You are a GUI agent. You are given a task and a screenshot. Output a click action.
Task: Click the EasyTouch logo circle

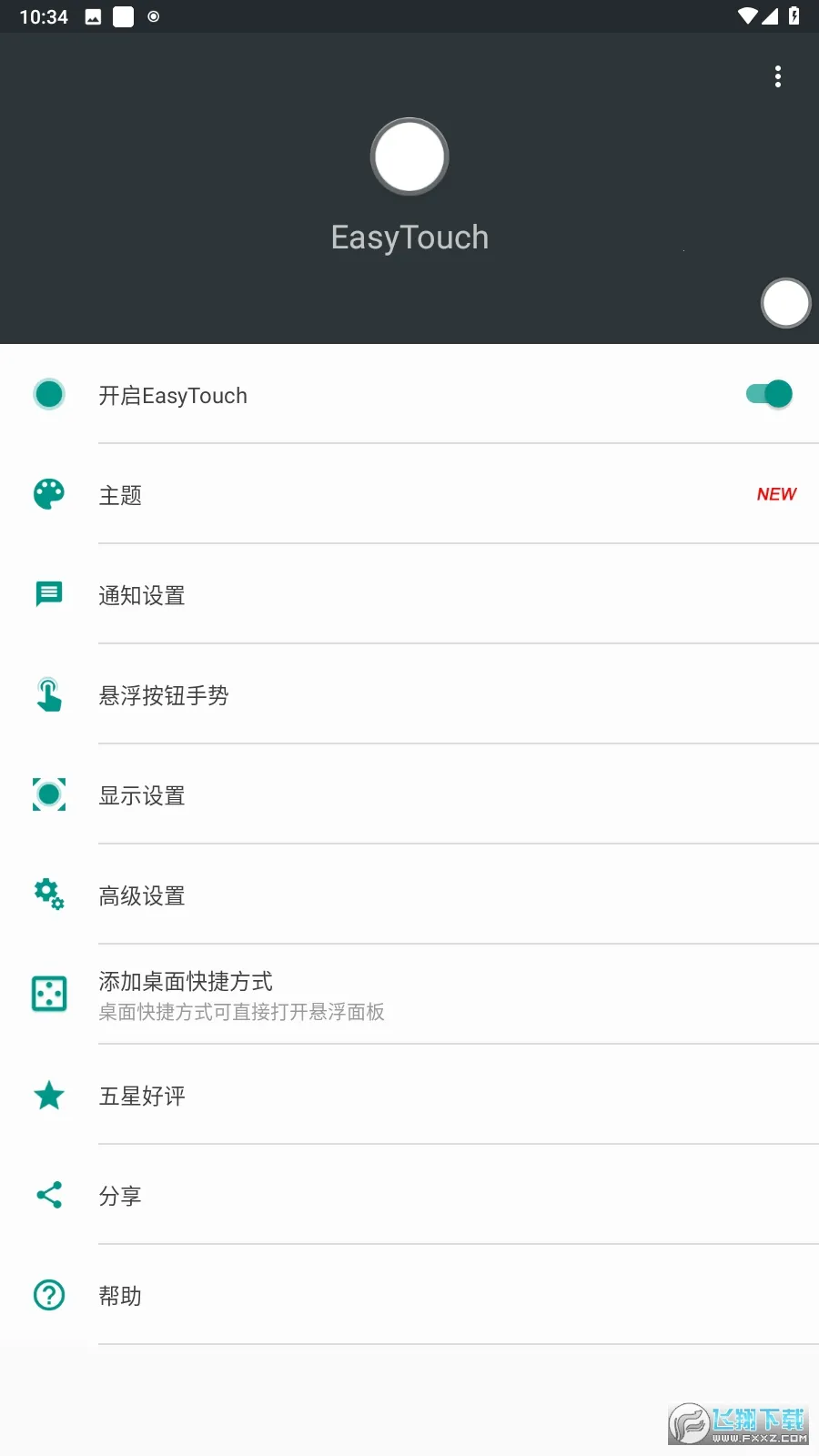click(409, 156)
